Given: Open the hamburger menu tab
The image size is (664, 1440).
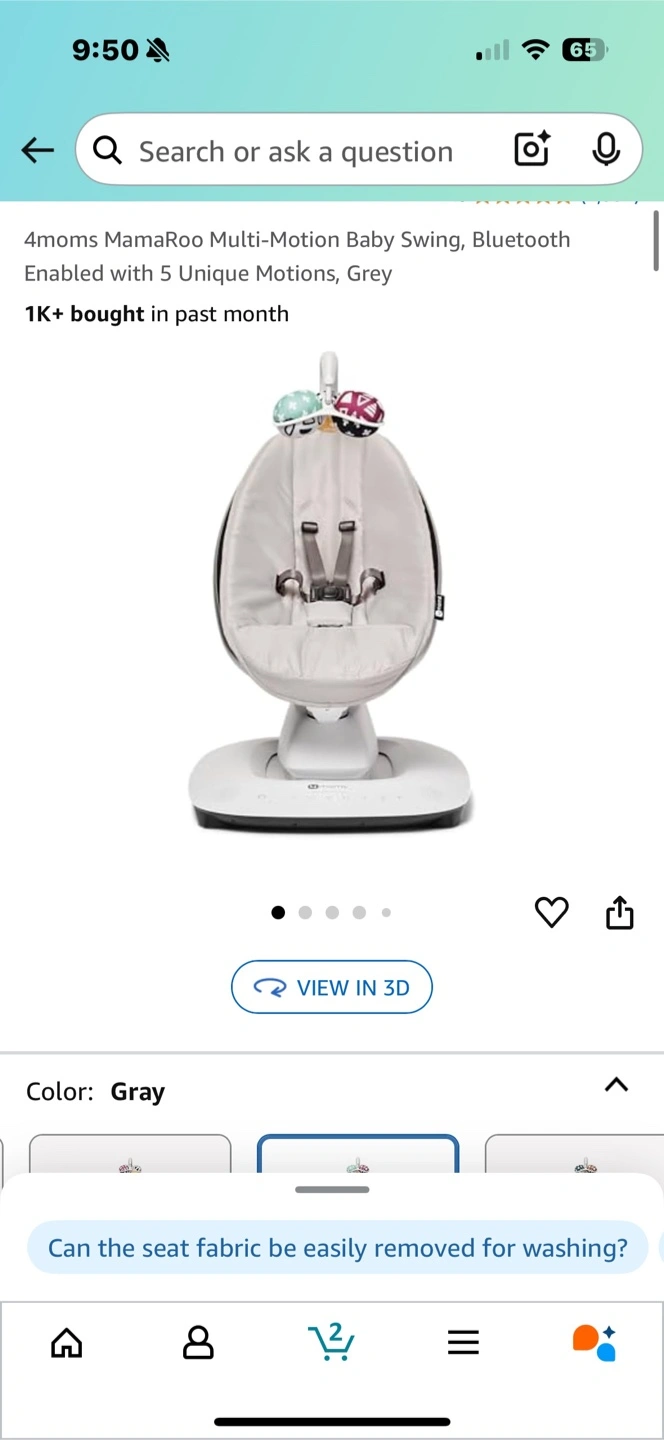Looking at the screenshot, I should point(463,1342).
